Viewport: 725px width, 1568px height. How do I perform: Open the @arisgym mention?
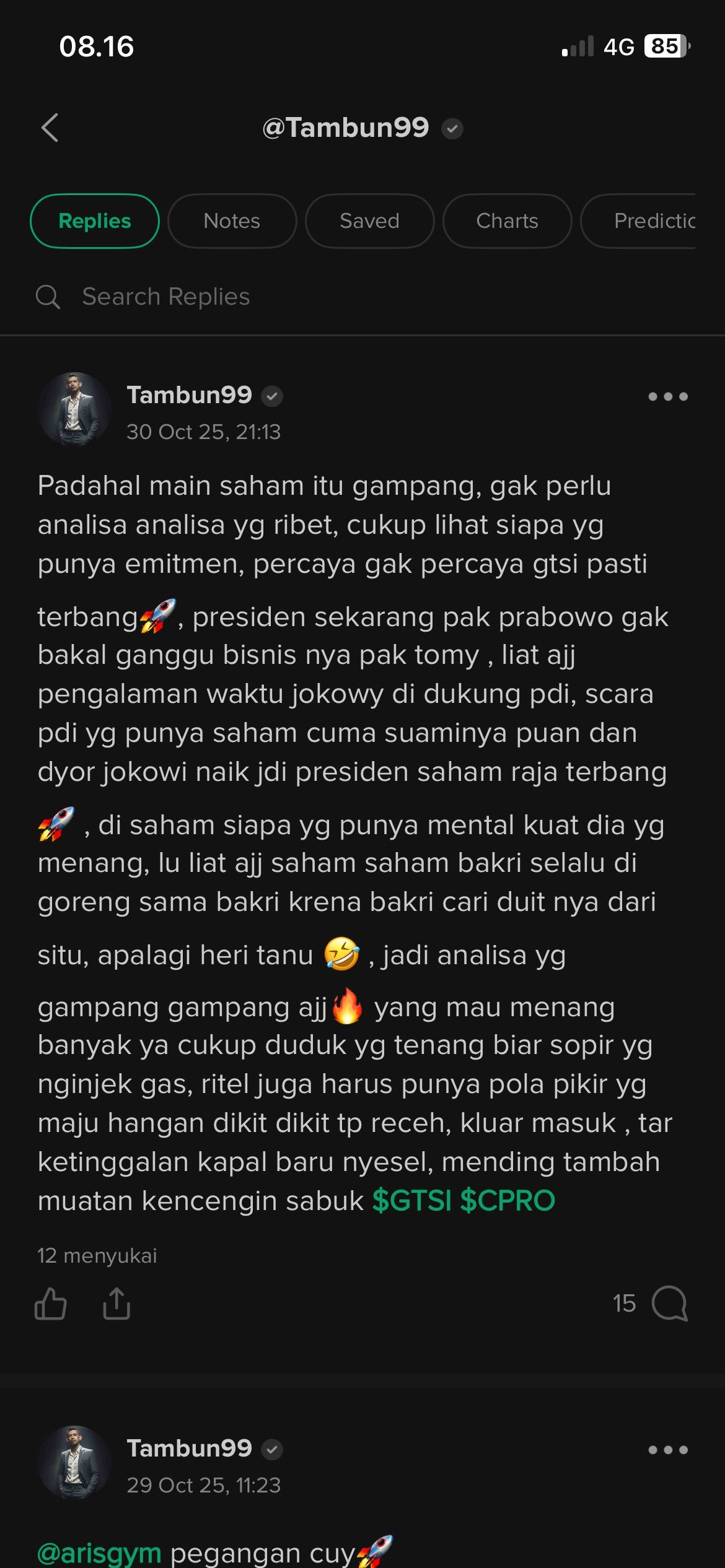[99, 1553]
